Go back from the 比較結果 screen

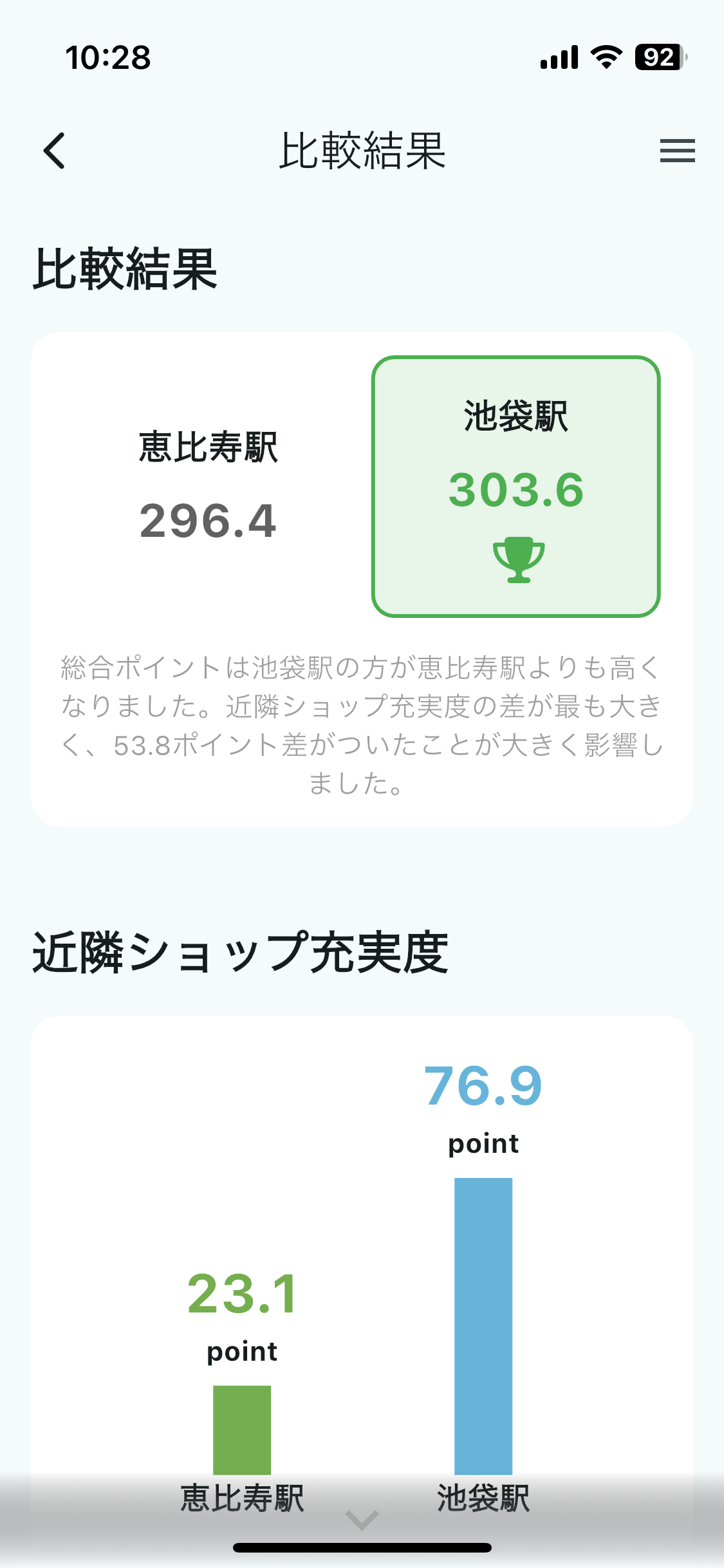point(55,151)
